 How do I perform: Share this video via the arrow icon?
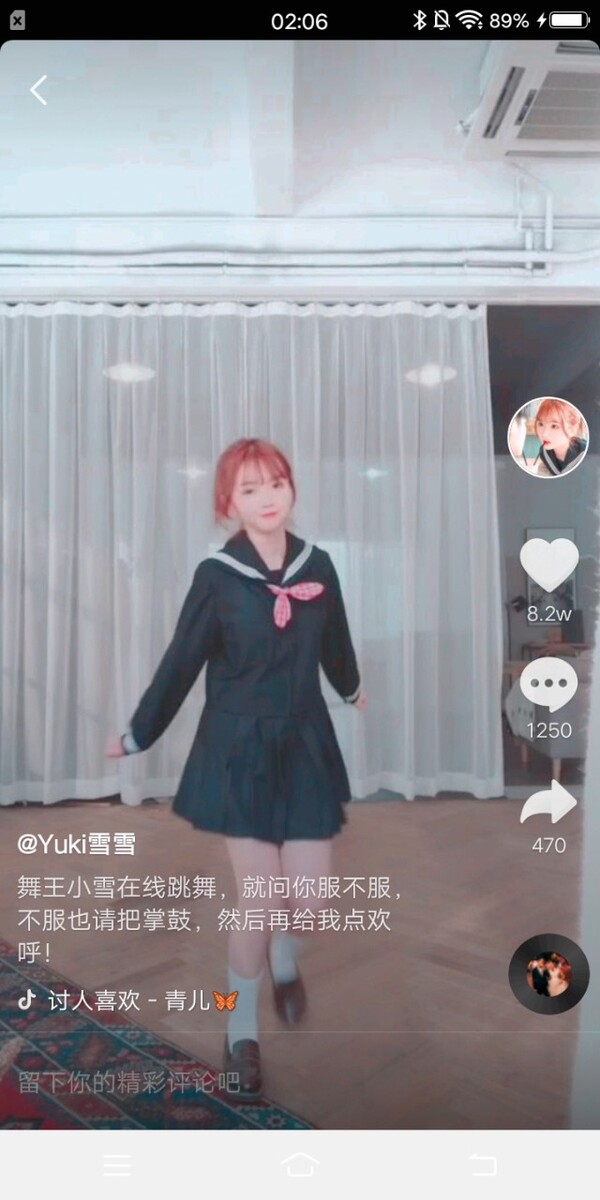click(549, 803)
